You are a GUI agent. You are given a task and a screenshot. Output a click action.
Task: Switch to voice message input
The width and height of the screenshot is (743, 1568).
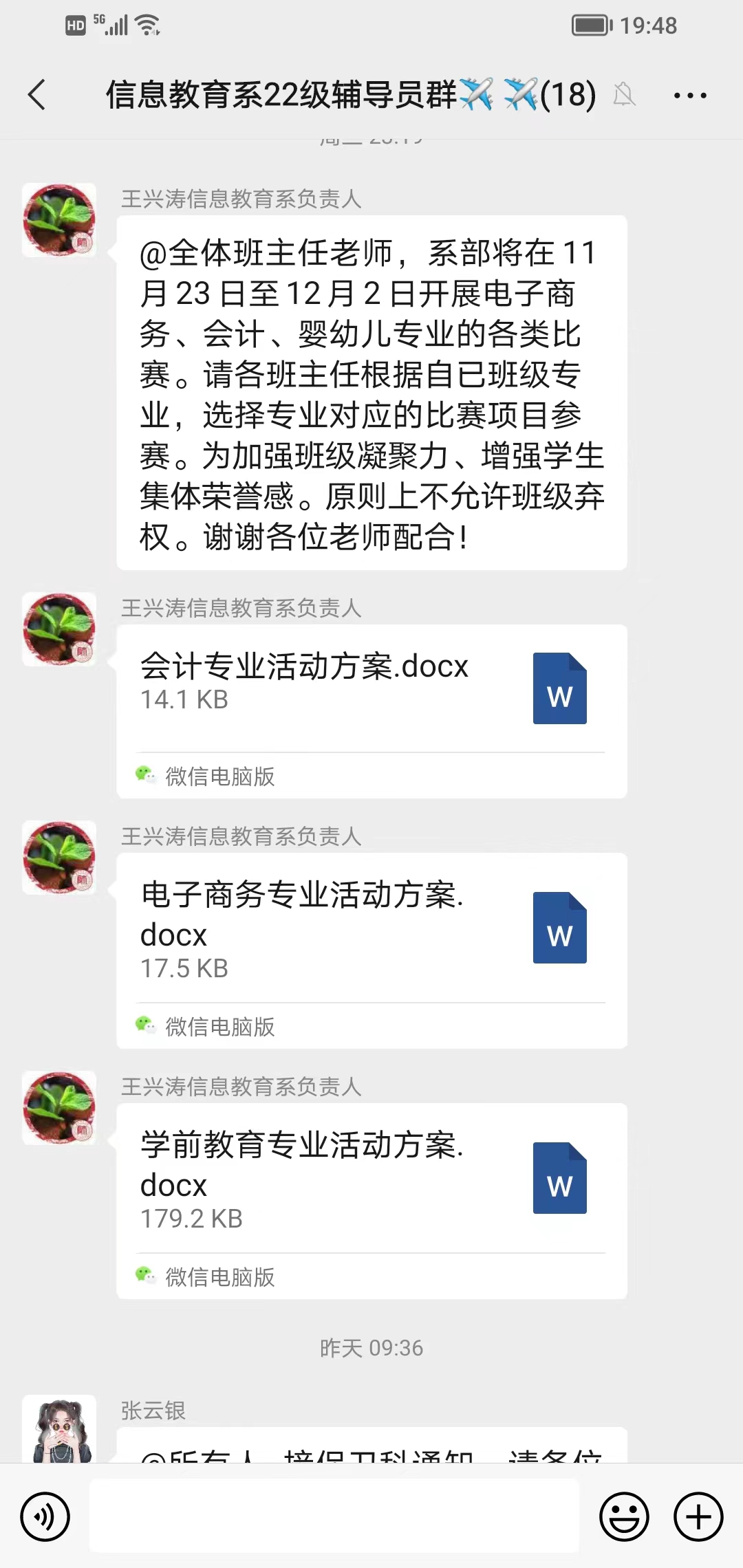45,1516
